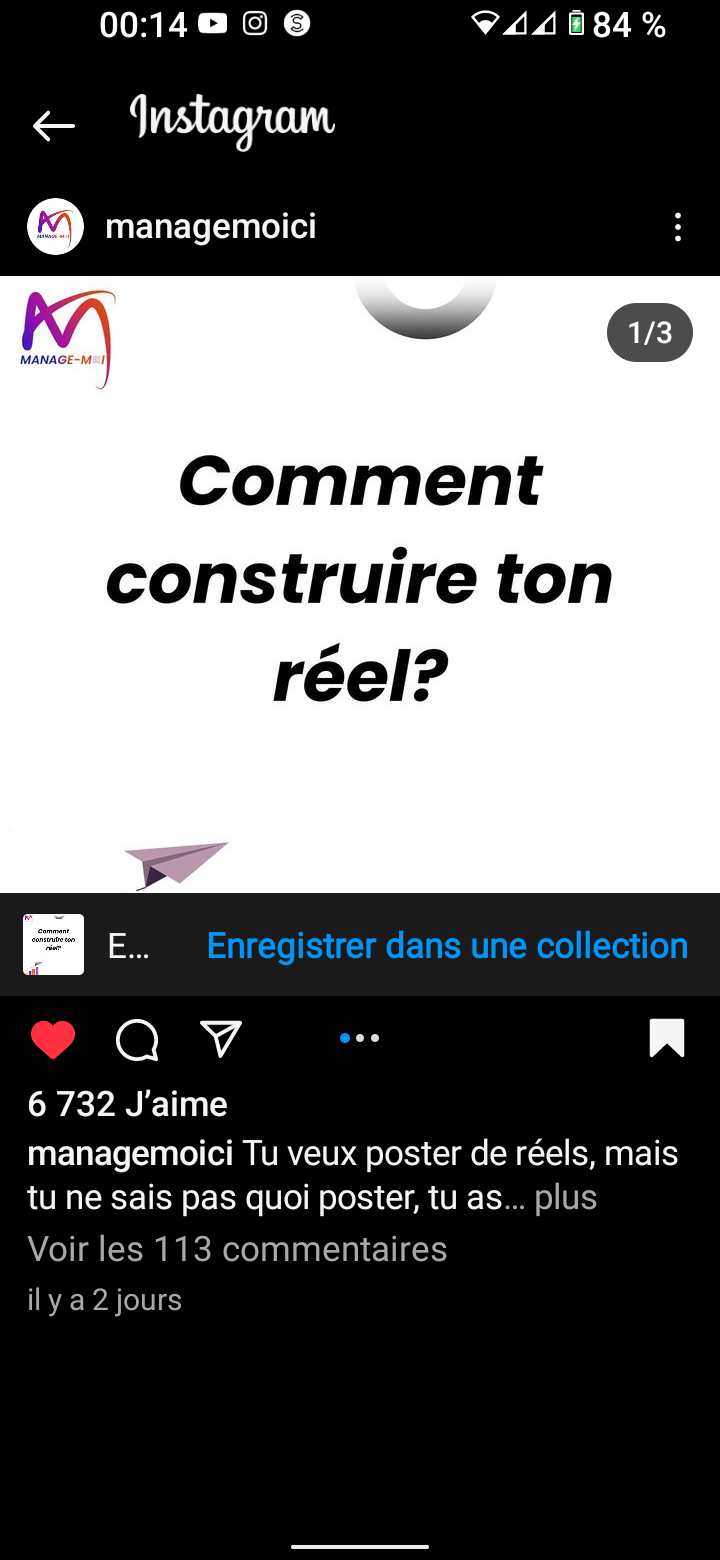Go back using the arrow icon
This screenshot has height=1560, width=720.
(54, 126)
